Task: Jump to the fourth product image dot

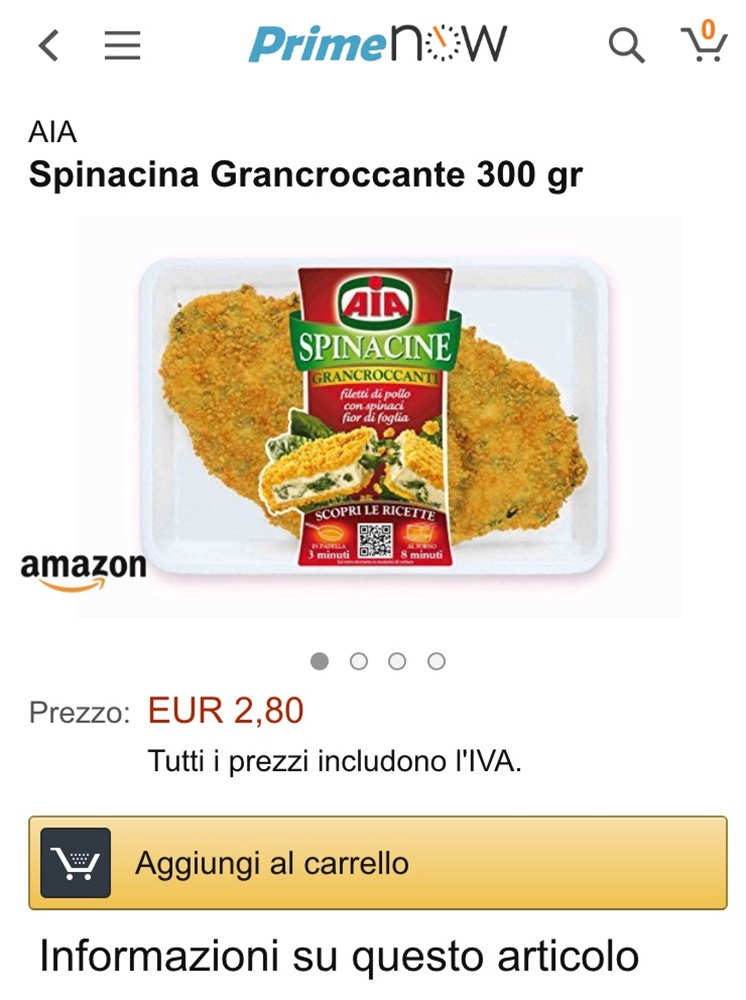Action: [x=436, y=661]
